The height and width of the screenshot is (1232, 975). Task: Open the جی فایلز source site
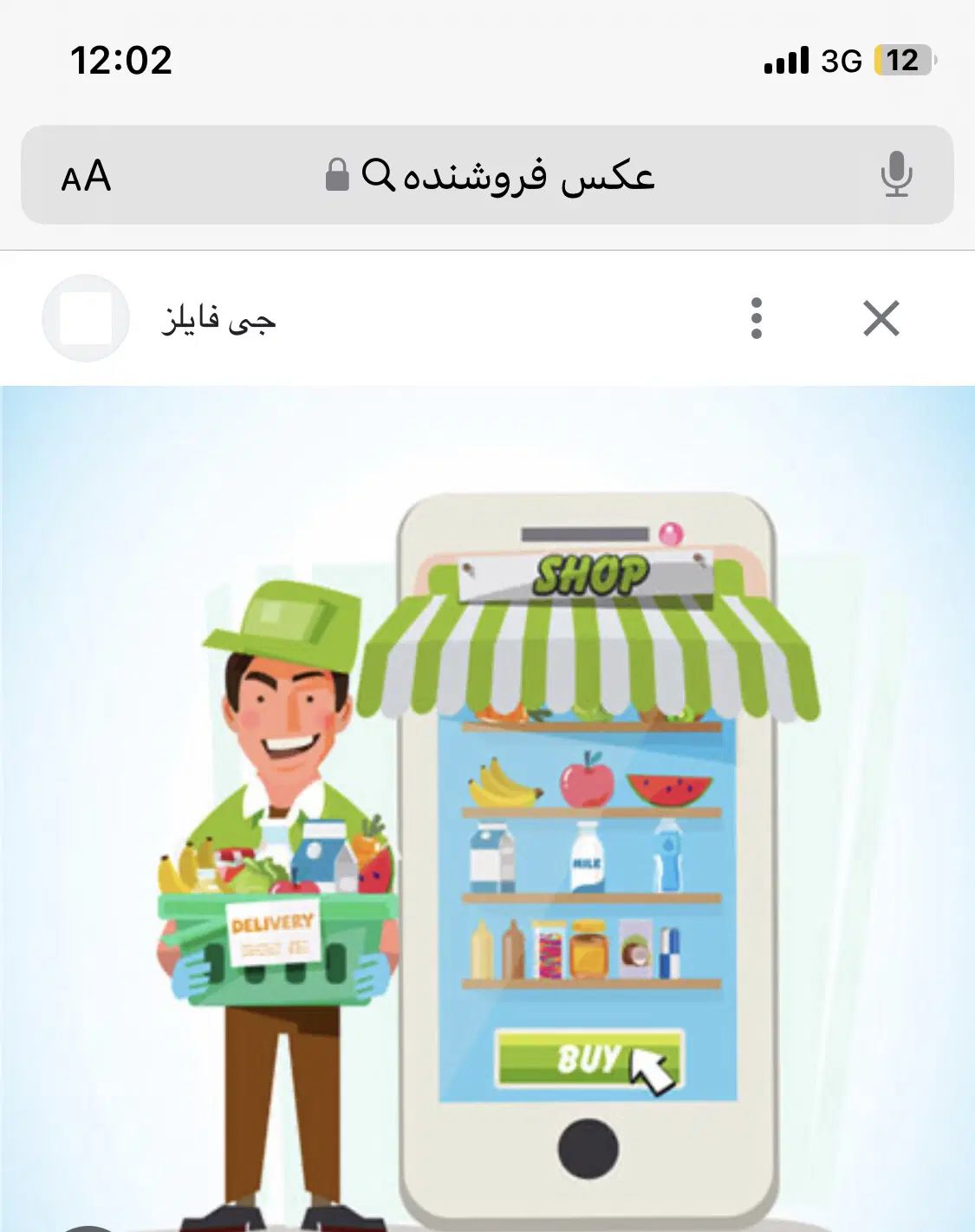click(x=218, y=320)
